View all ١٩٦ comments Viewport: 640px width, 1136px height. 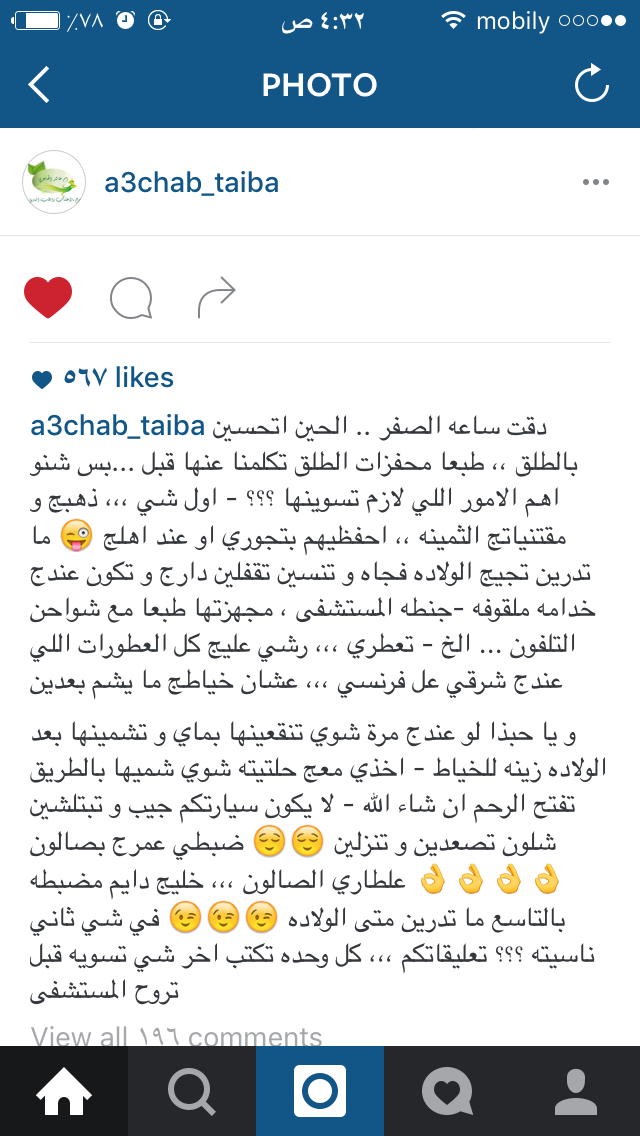click(x=176, y=1037)
